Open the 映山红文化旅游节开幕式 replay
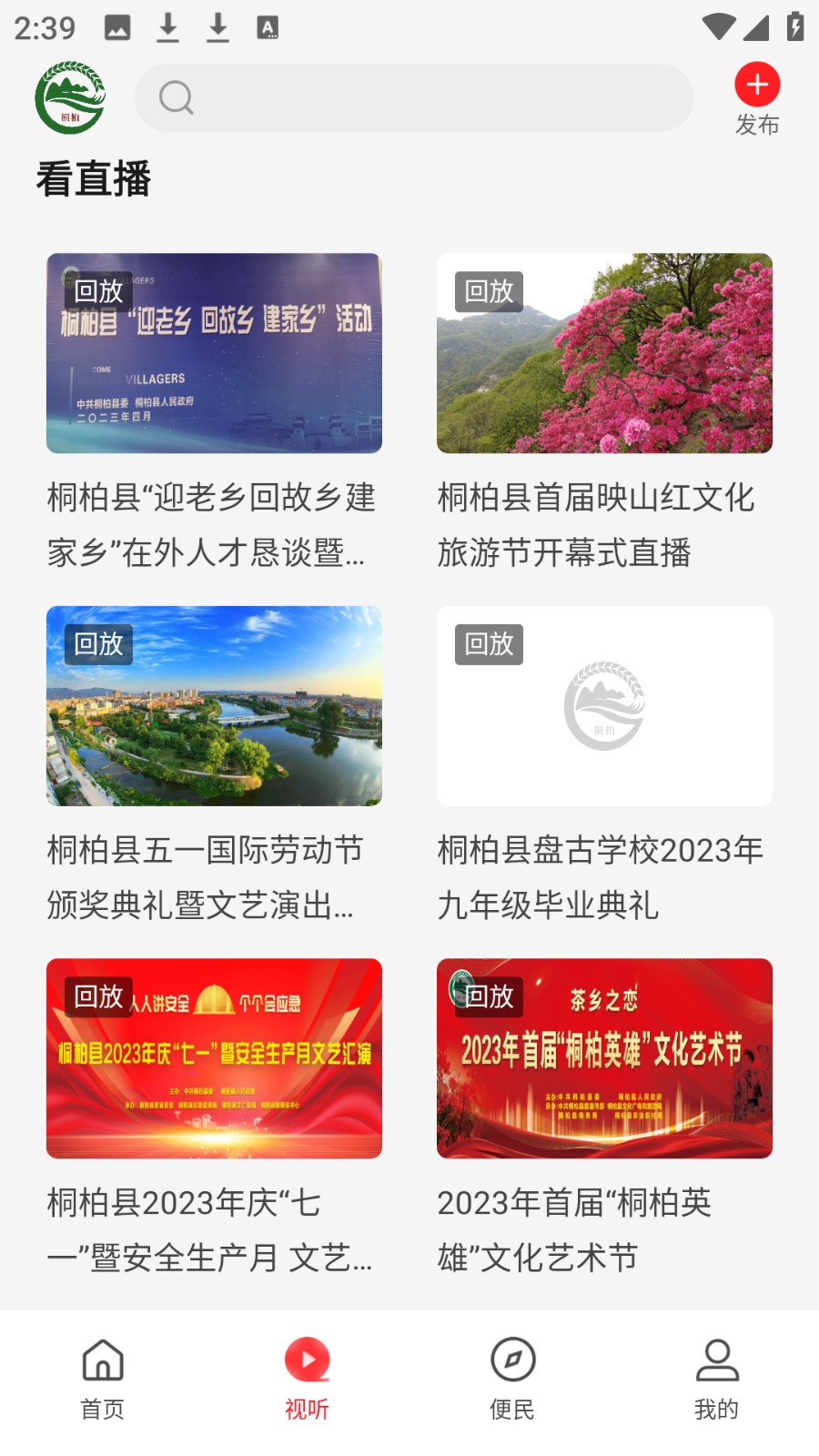This screenshot has height=1456, width=819. point(604,353)
